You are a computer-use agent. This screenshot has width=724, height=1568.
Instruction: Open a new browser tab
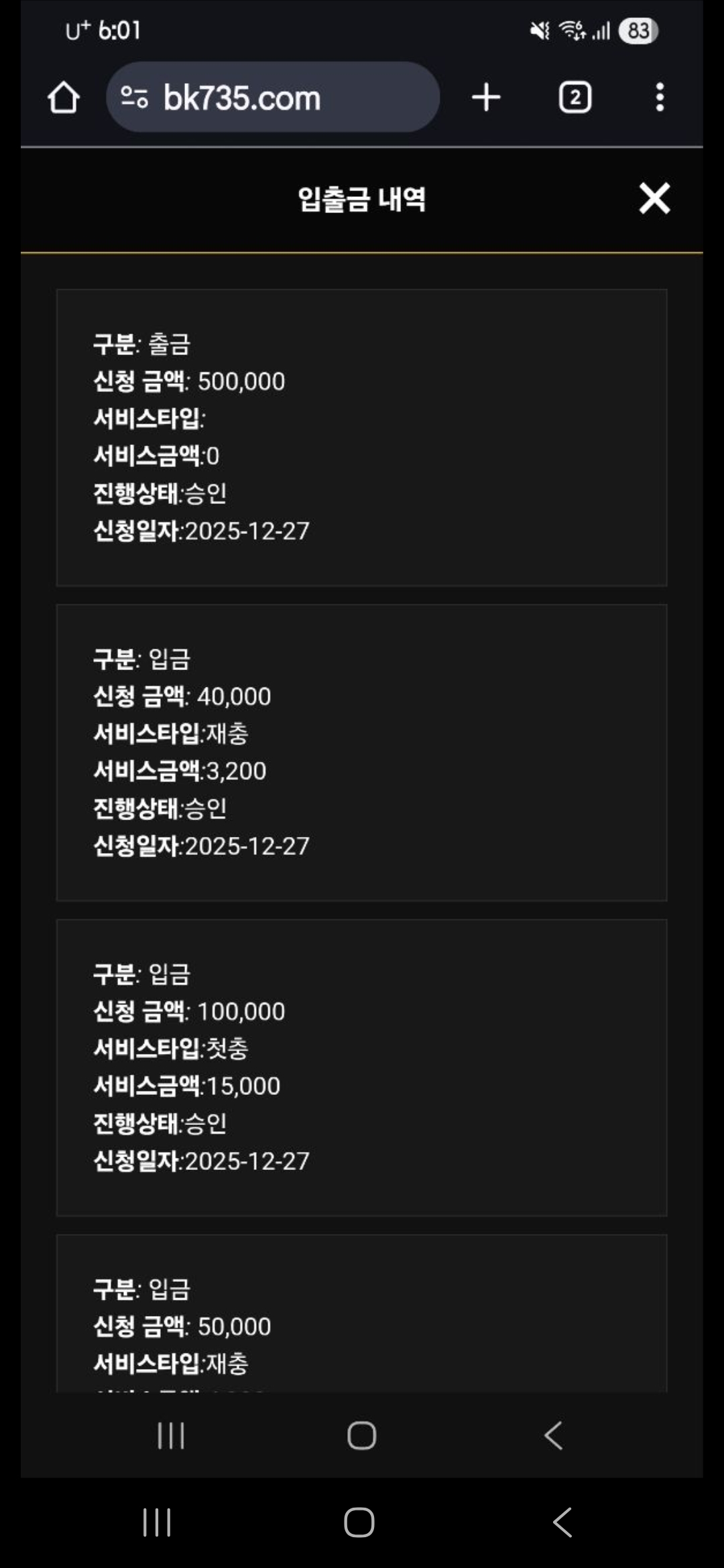pos(486,98)
